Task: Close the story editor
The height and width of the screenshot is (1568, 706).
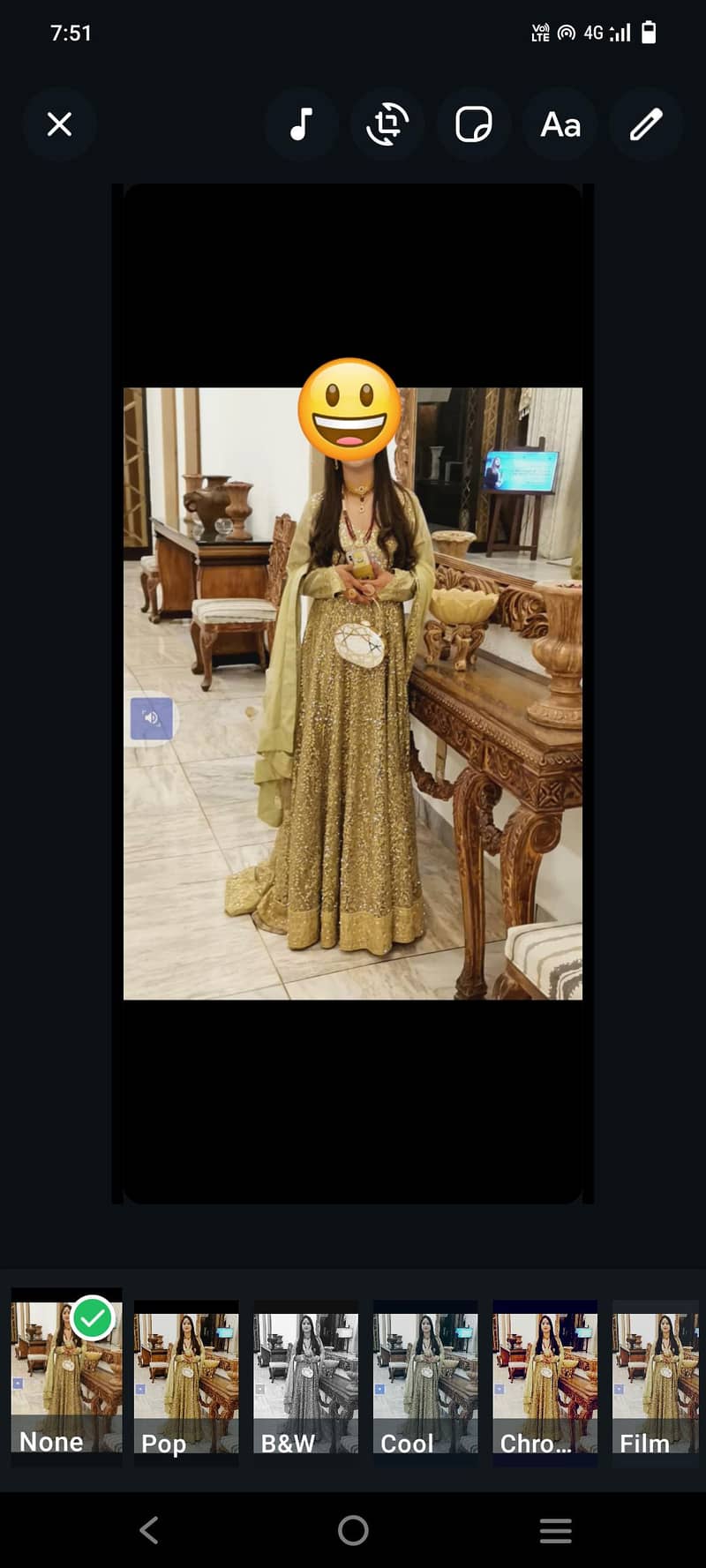Action: tap(59, 124)
